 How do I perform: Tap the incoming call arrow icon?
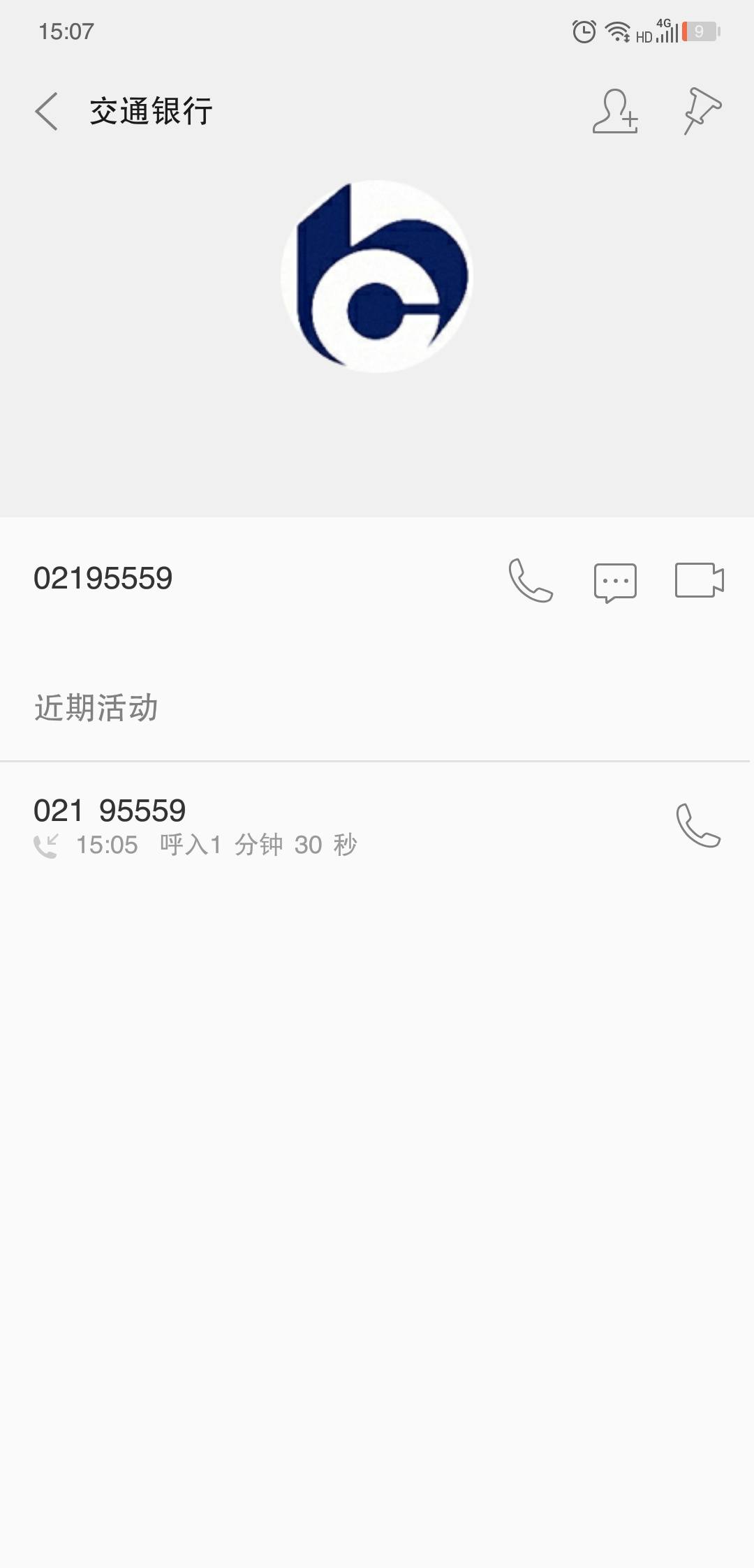(47, 844)
